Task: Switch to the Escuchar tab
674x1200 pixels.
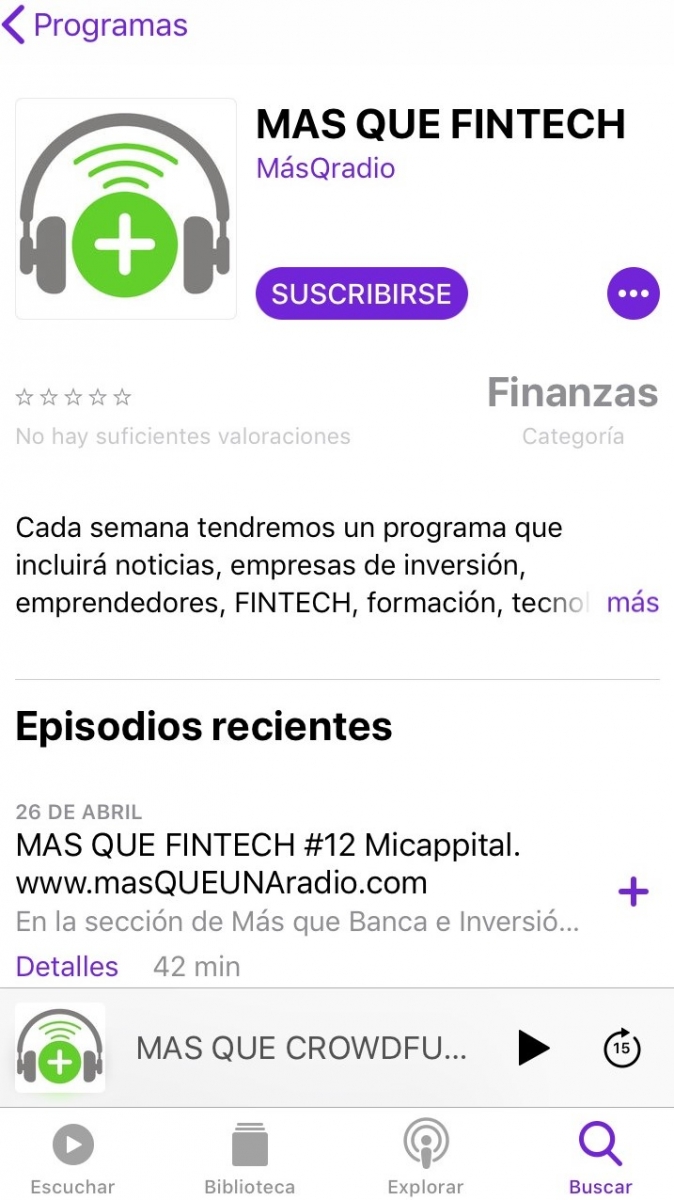Action: (x=72, y=1156)
